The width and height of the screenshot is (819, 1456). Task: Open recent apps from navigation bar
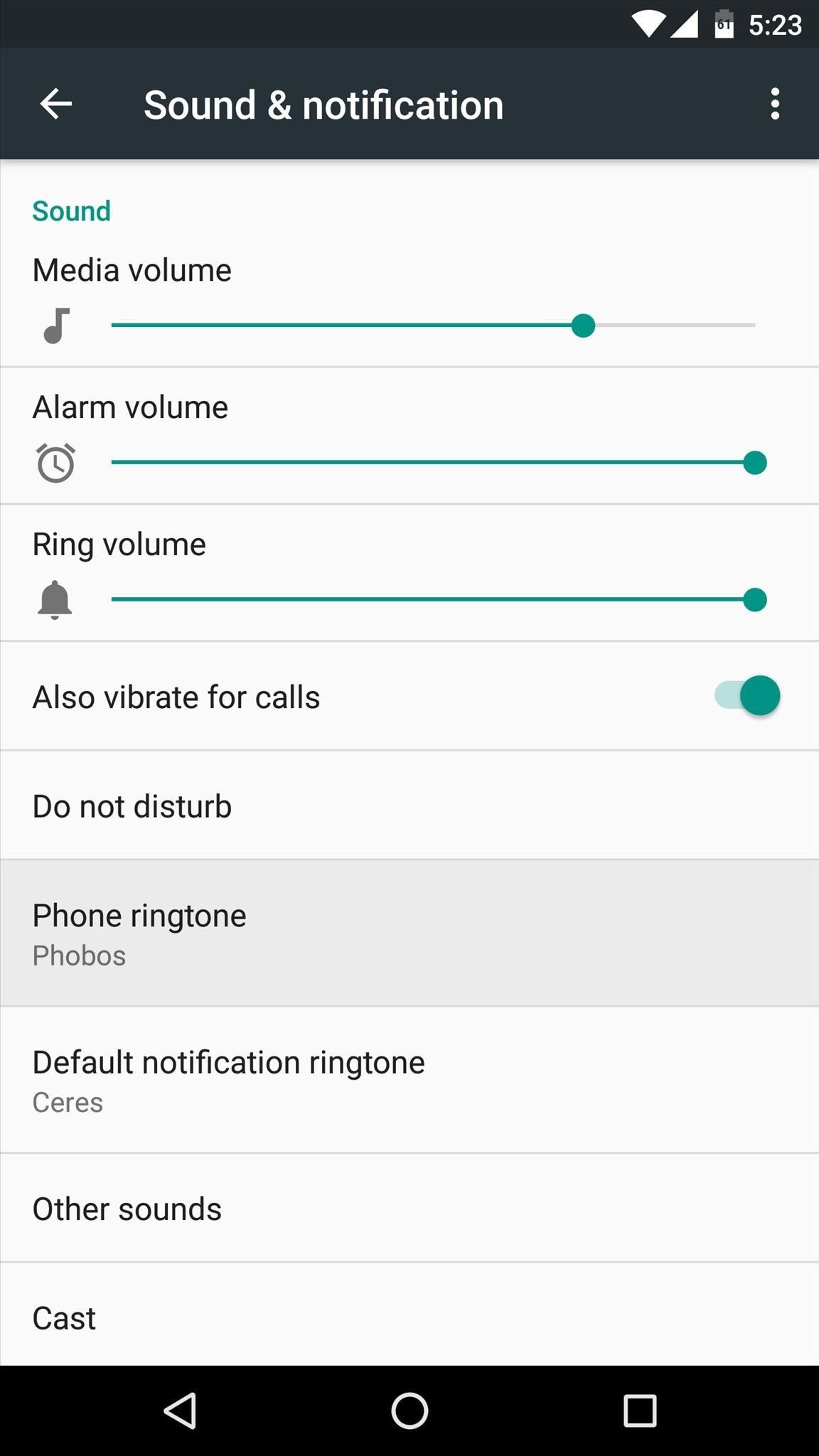coord(639,1410)
